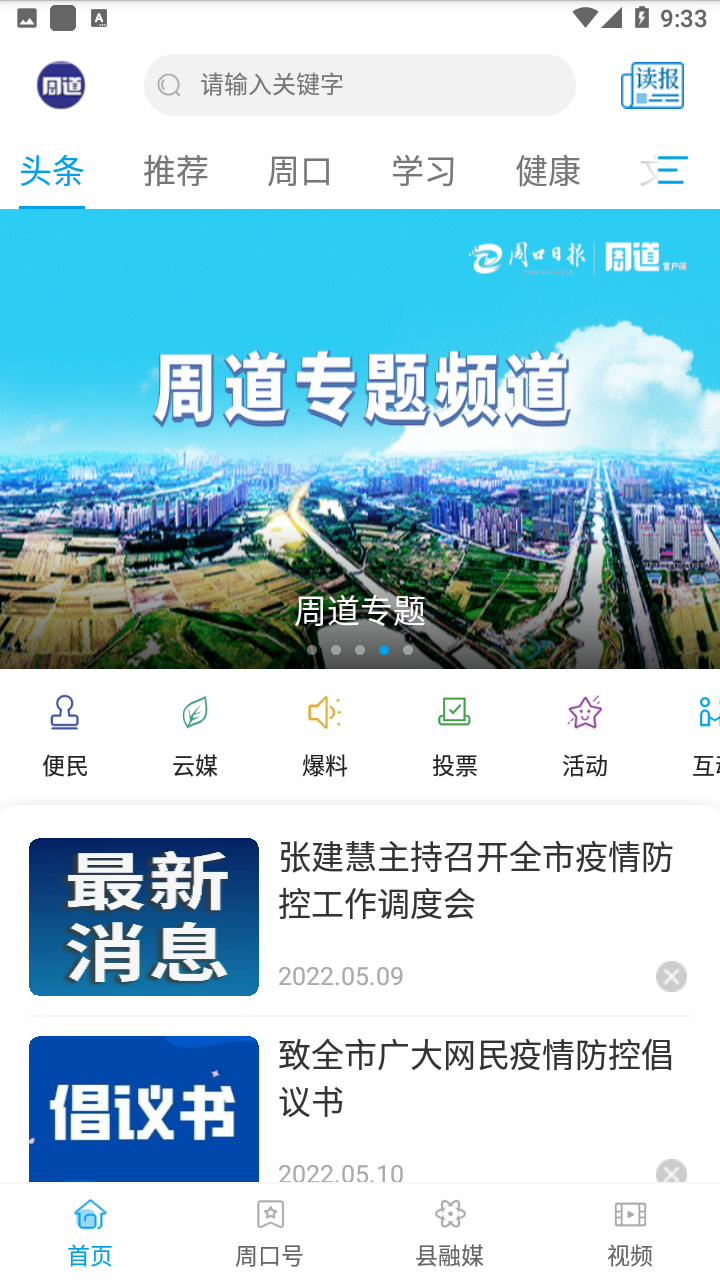Tap the 最新消息 article thumbnail
720x1280 pixels.
coord(143,916)
